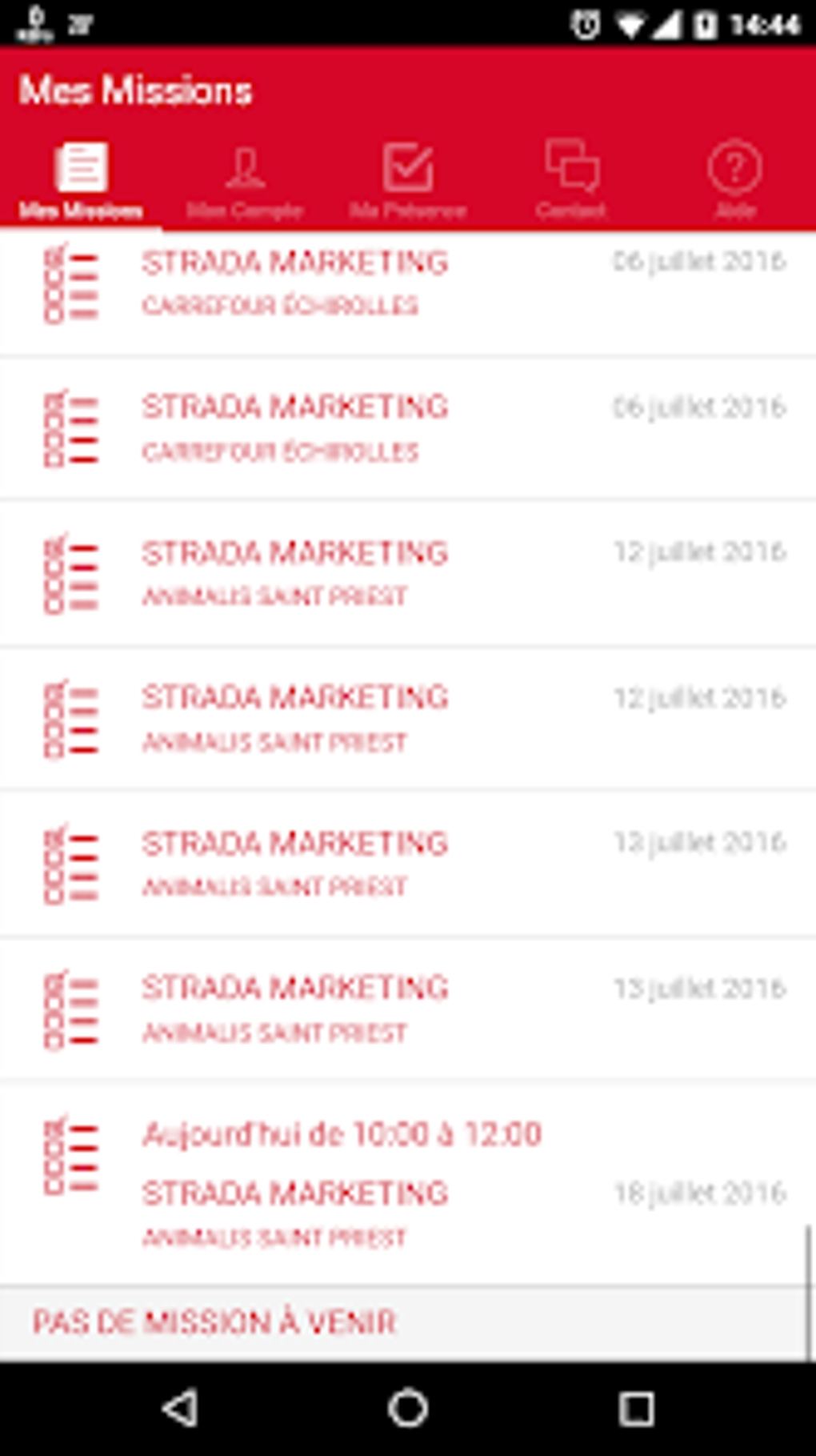Tap the system back button

tap(181, 1409)
